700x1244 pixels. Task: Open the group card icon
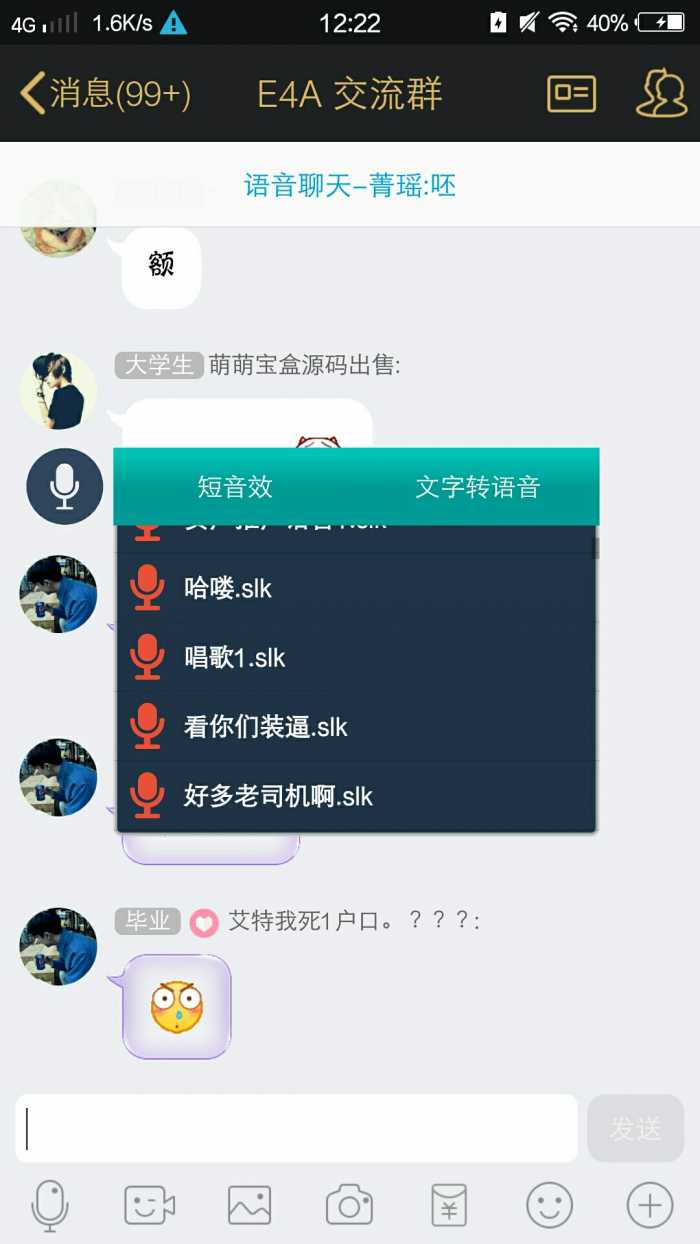pyautogui.click(x=571, y=94)
